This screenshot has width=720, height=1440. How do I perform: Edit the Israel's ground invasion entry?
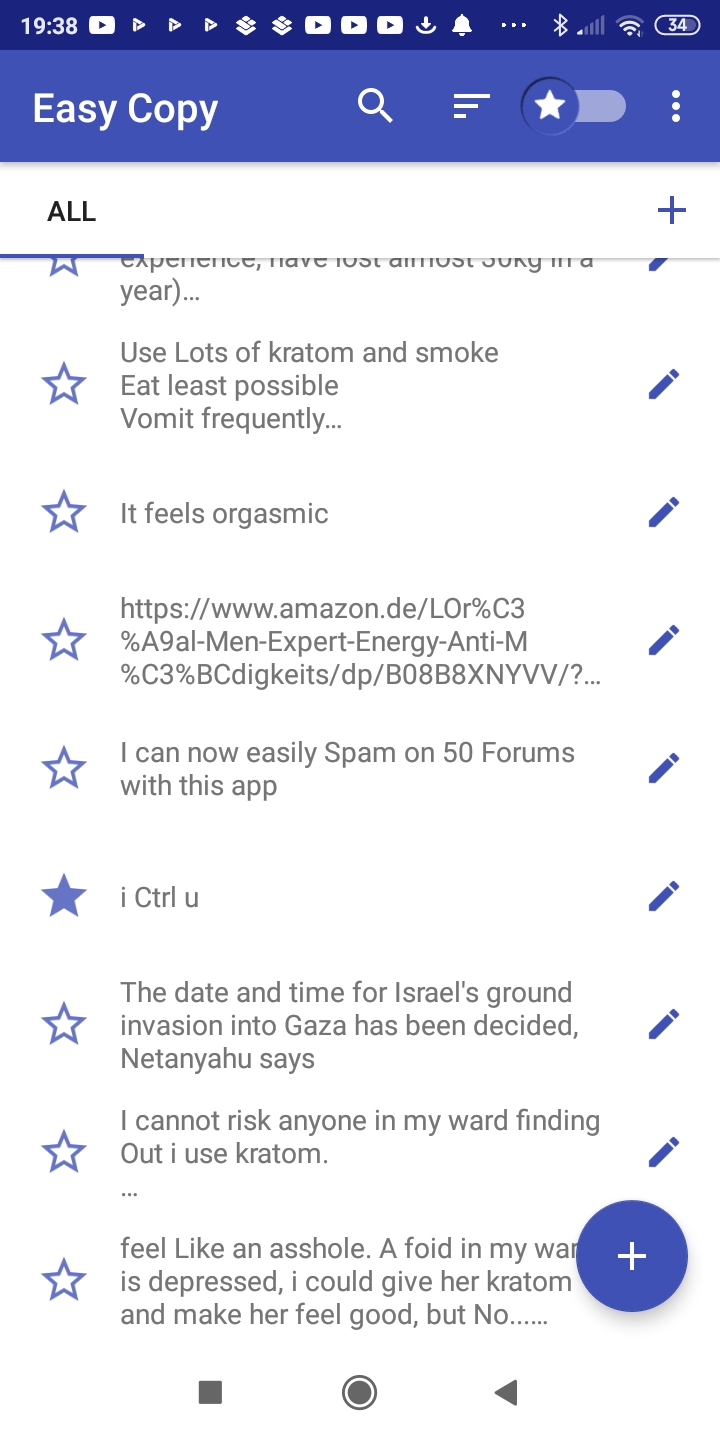pos(663,1024)
